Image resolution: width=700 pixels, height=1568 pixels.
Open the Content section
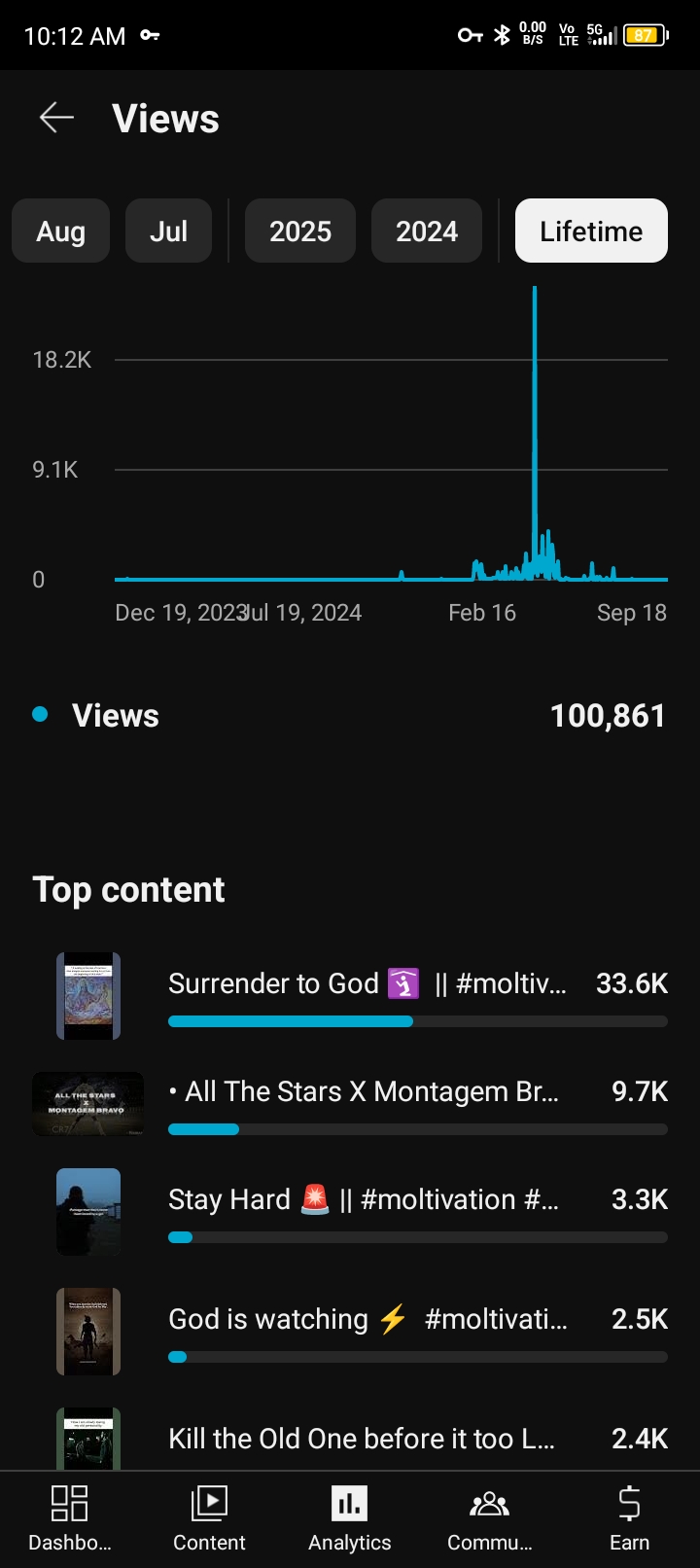(209, 1517)
